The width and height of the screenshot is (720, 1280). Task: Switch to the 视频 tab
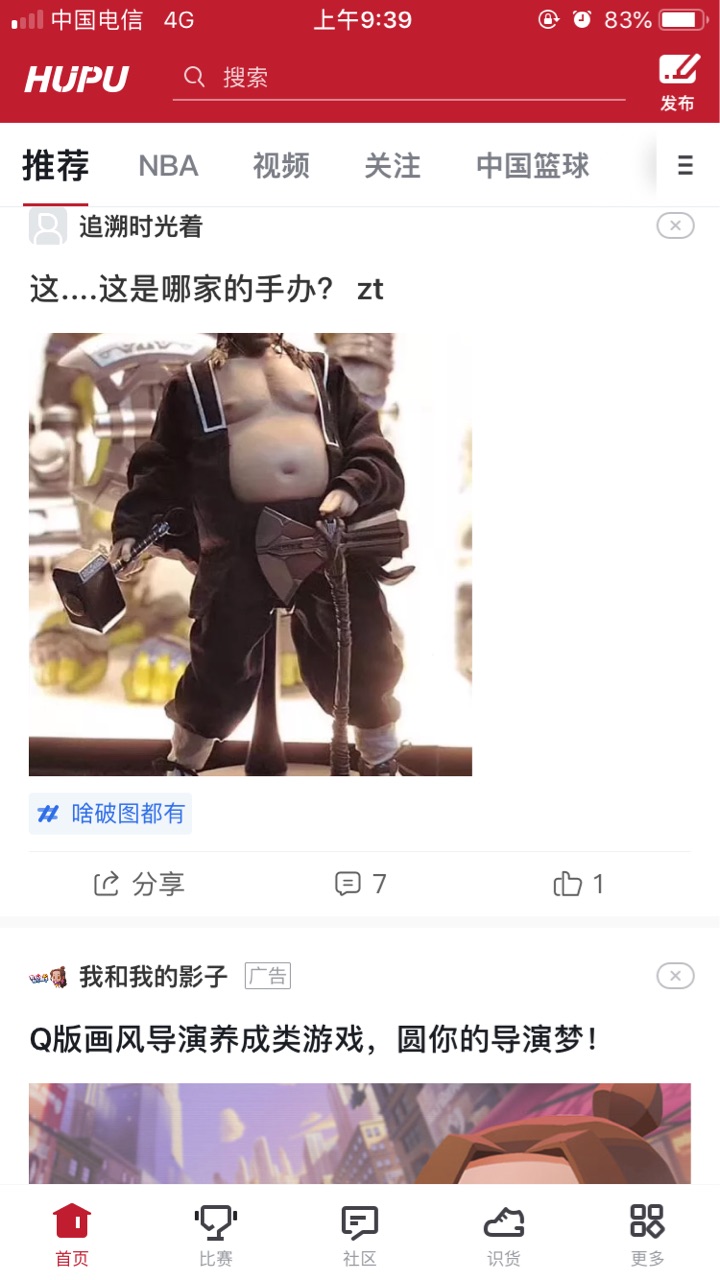point(281,166)
